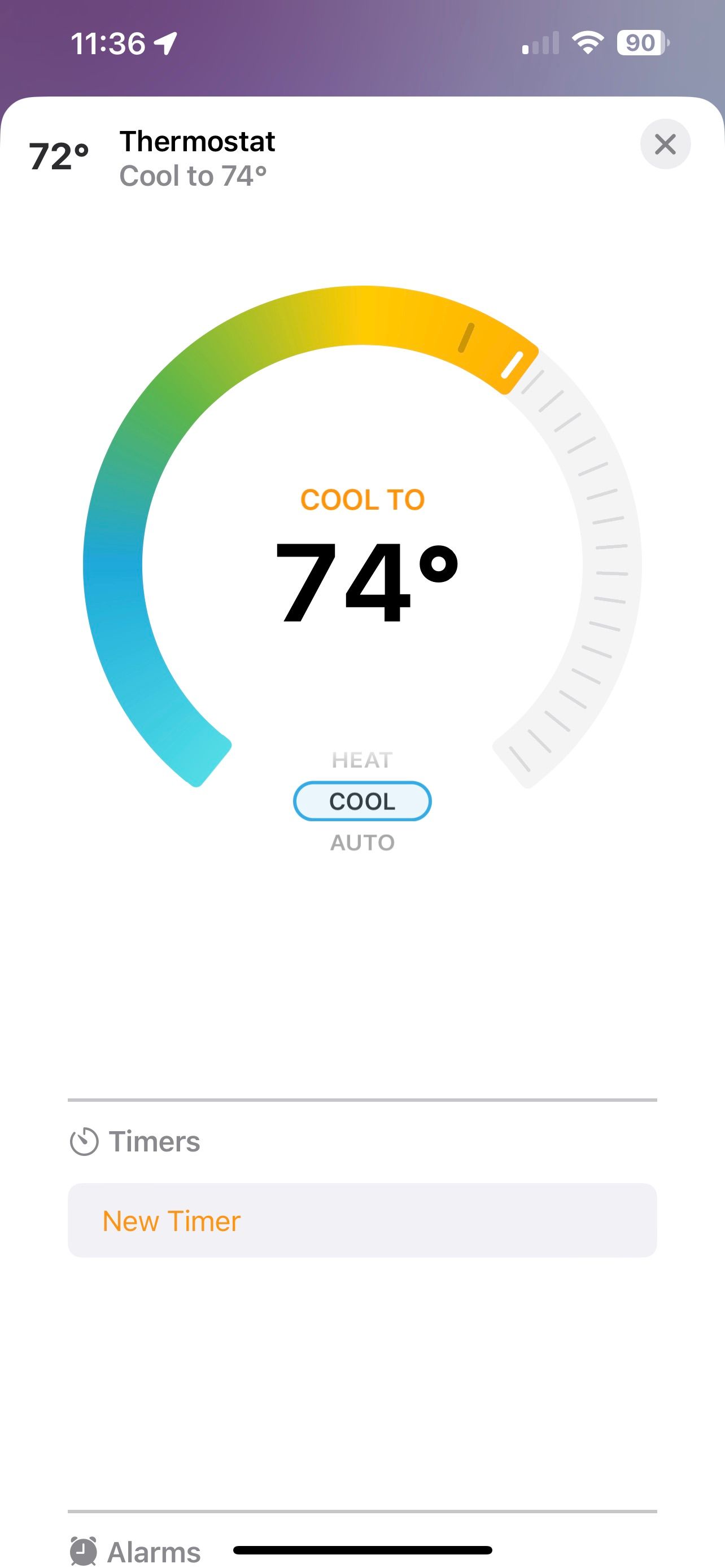
Task: Select HEAT mode
Action: pyautogui.click(x=362, y=760)
